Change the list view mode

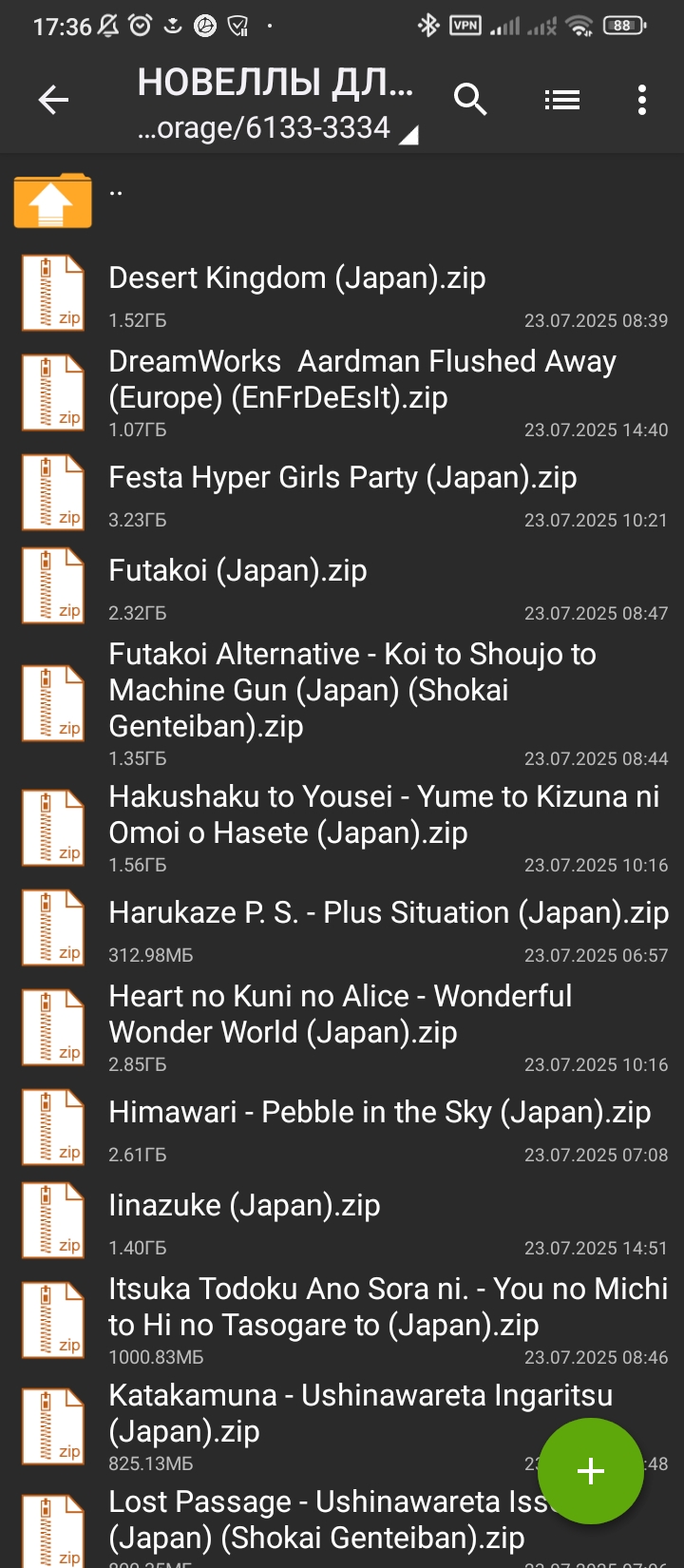coord(562,100)
